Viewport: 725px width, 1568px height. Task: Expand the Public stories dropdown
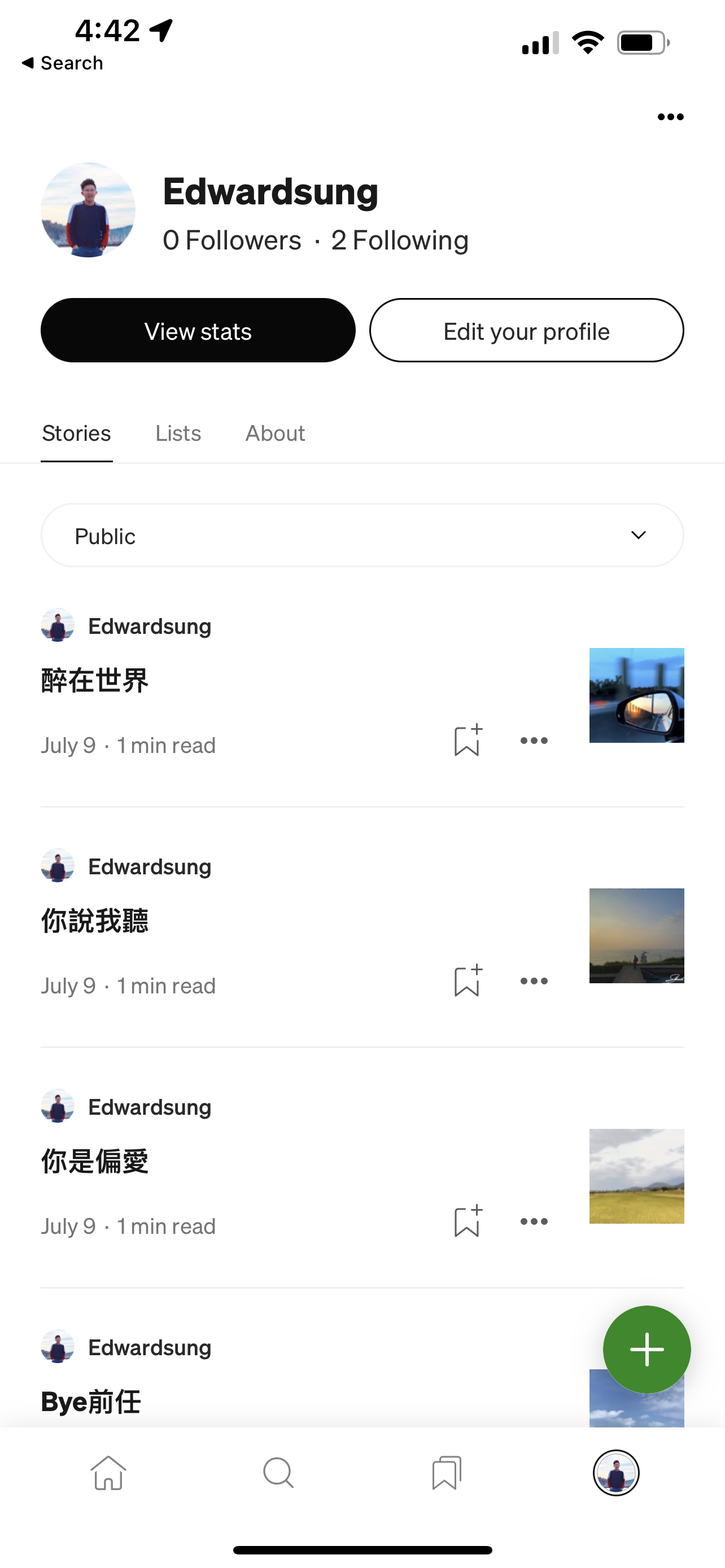[x=362, y=536]
